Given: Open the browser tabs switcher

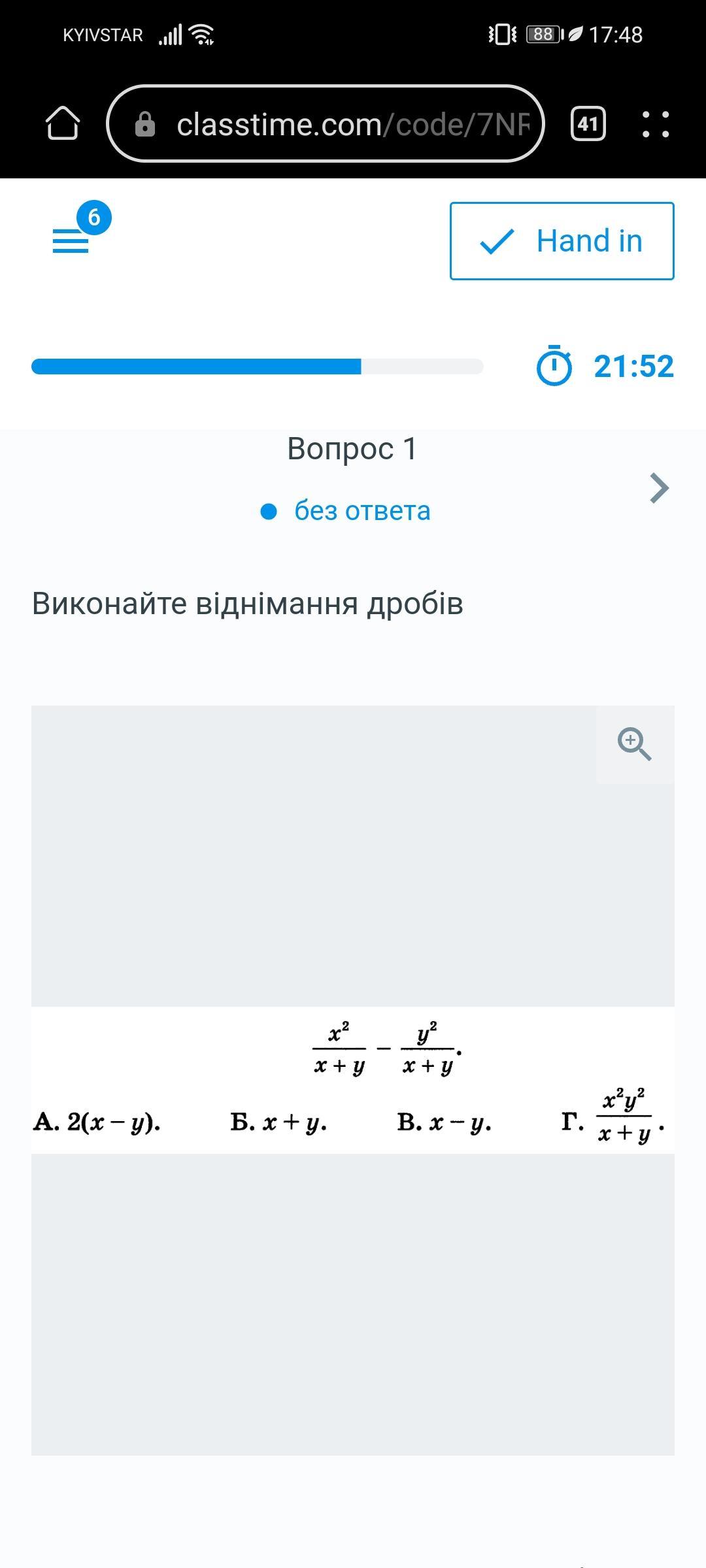Looking at the screenshot, I should 588,123.
